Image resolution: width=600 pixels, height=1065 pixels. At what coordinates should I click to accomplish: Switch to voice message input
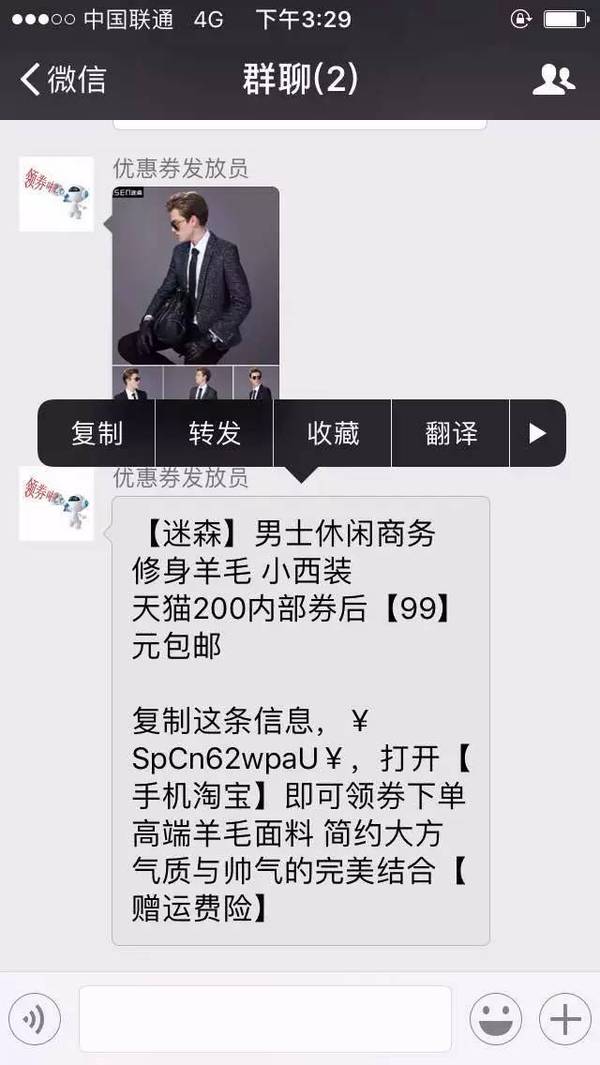pos(35,1019)
